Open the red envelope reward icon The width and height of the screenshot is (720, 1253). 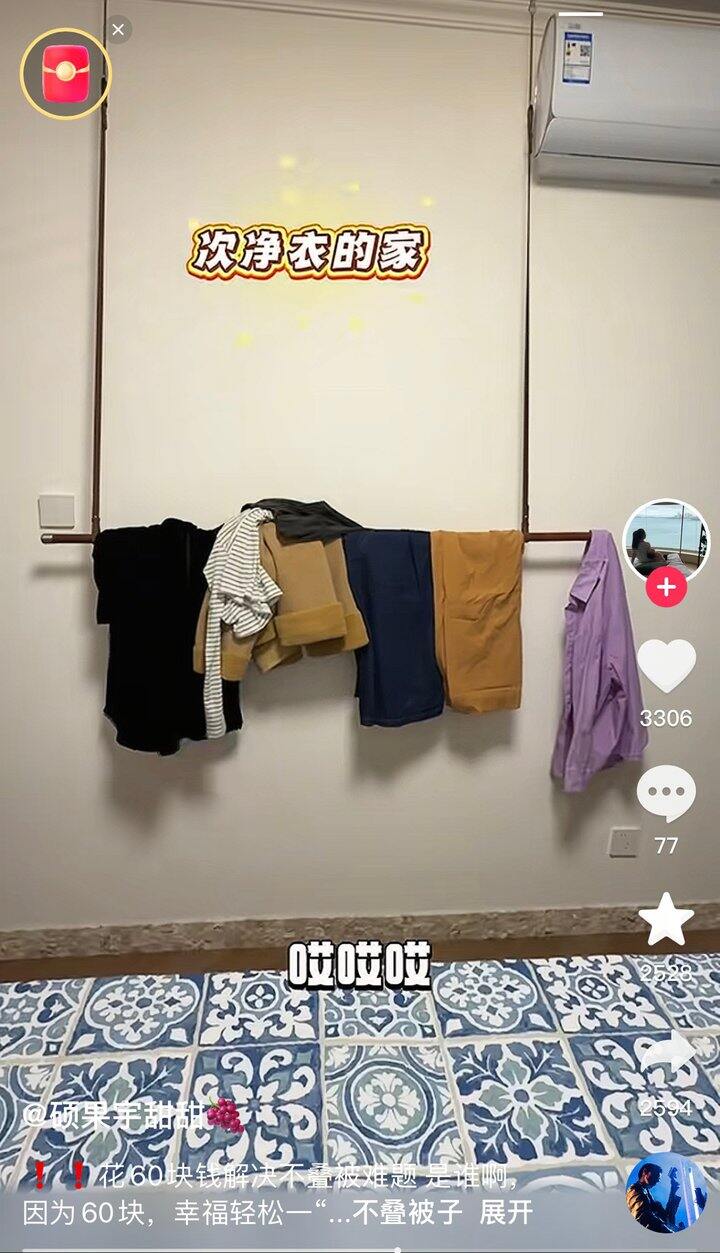click(x=65, y=73)
